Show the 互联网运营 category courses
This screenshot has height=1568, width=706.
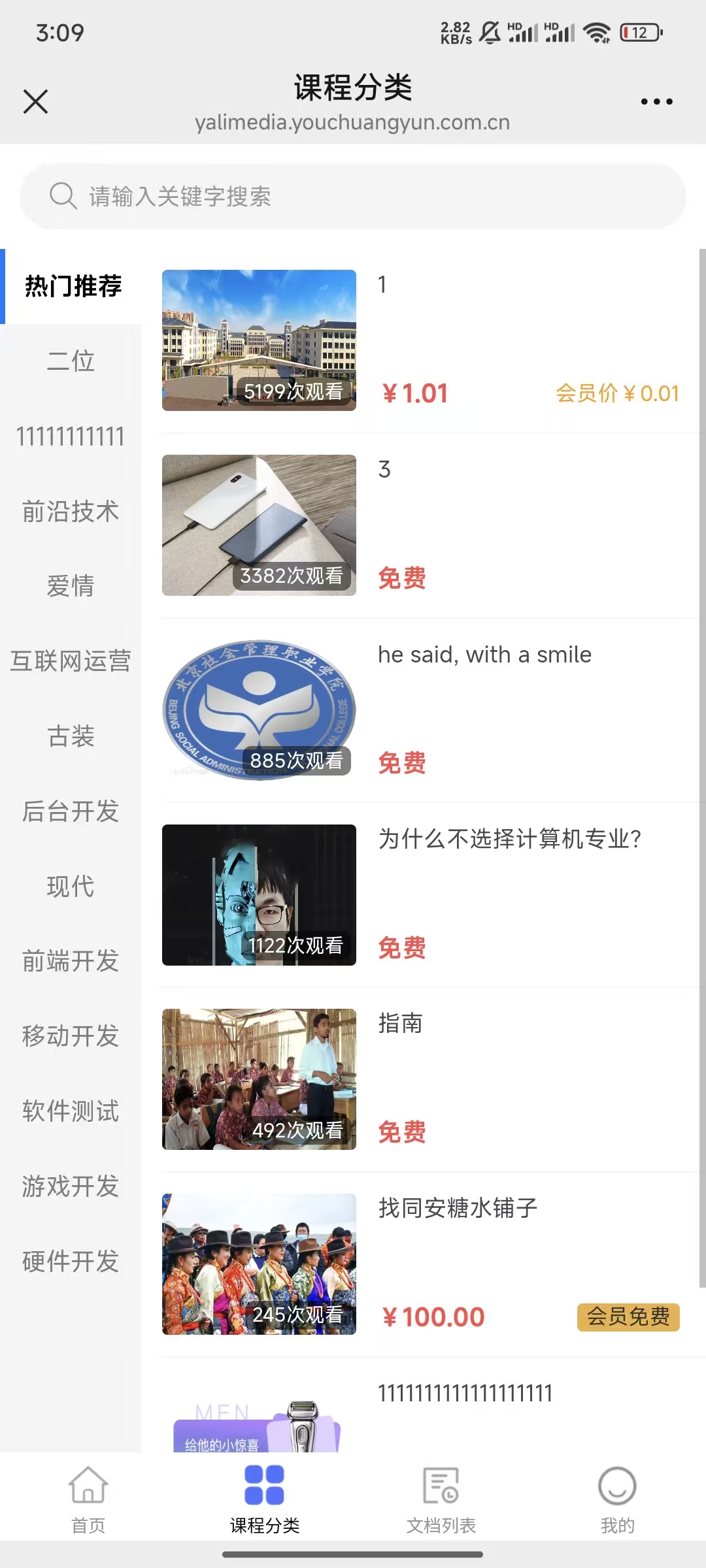pos(71,661)
